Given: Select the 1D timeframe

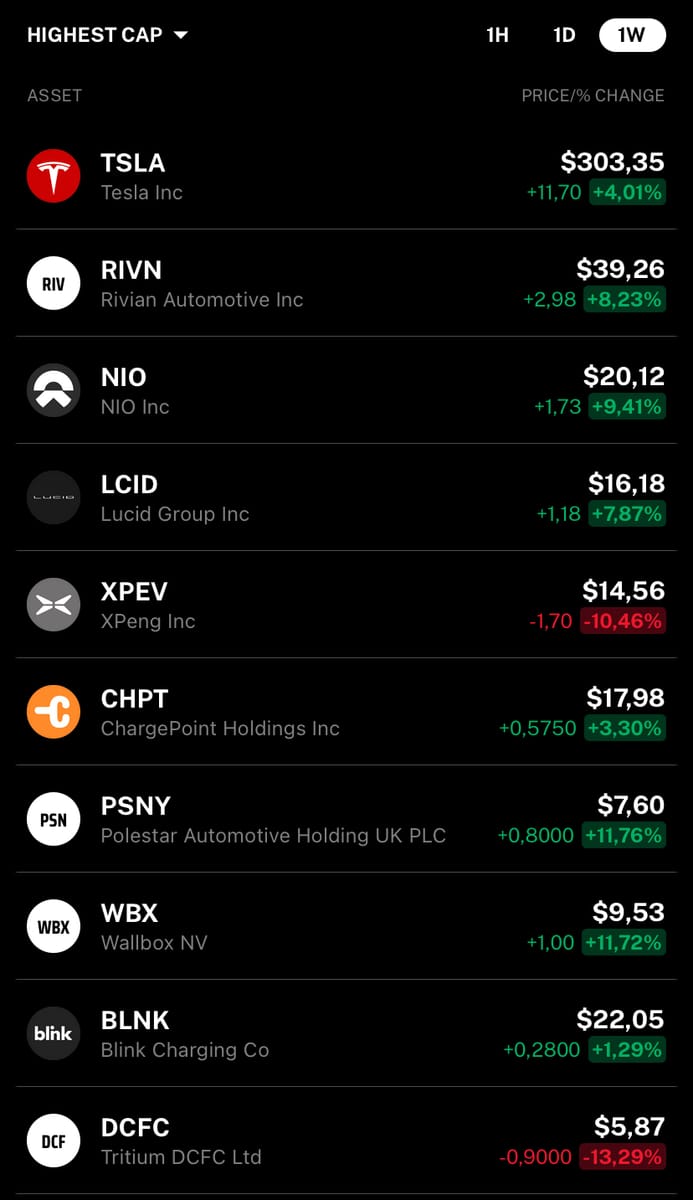Looking at the screenshot, I should (x=564, y=35).
